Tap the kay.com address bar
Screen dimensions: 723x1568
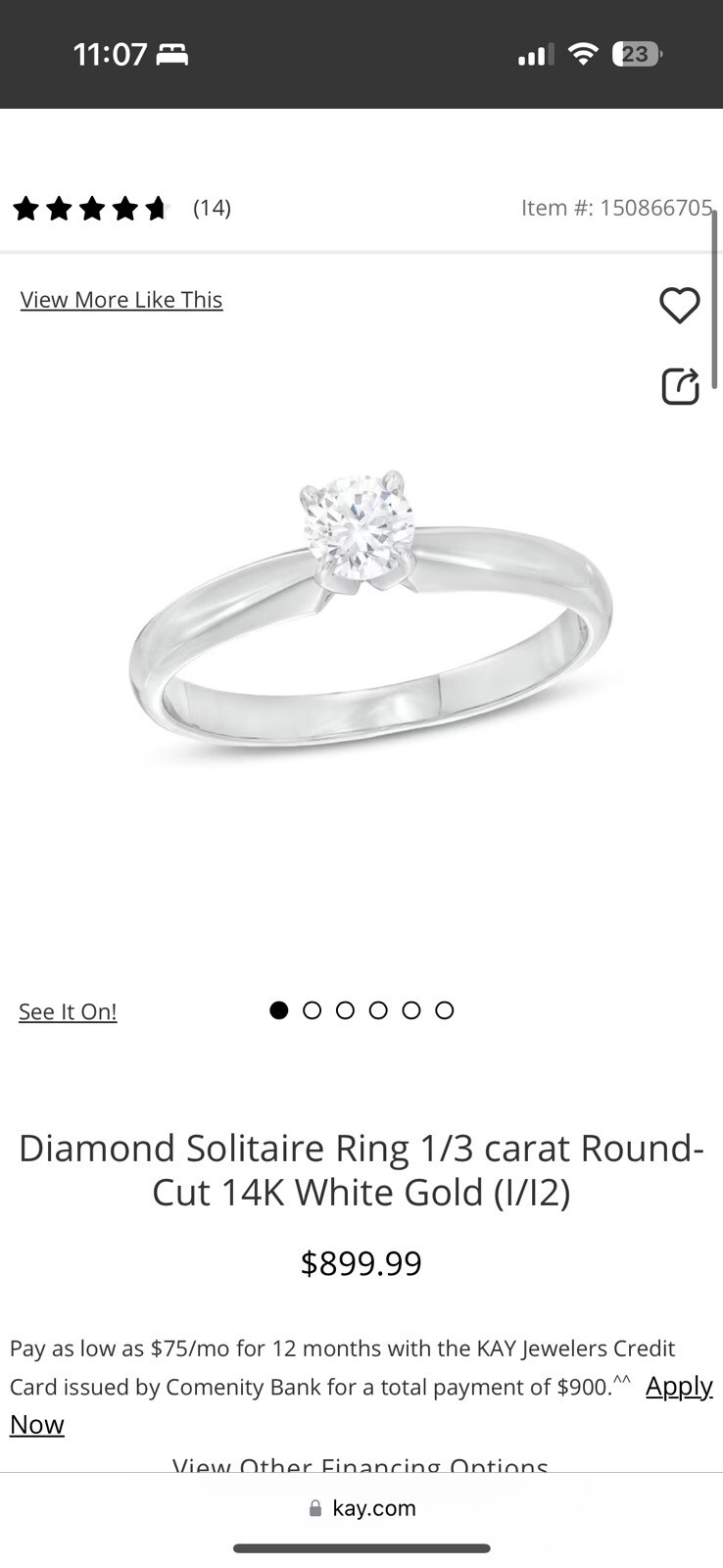tap(362, 1508)
